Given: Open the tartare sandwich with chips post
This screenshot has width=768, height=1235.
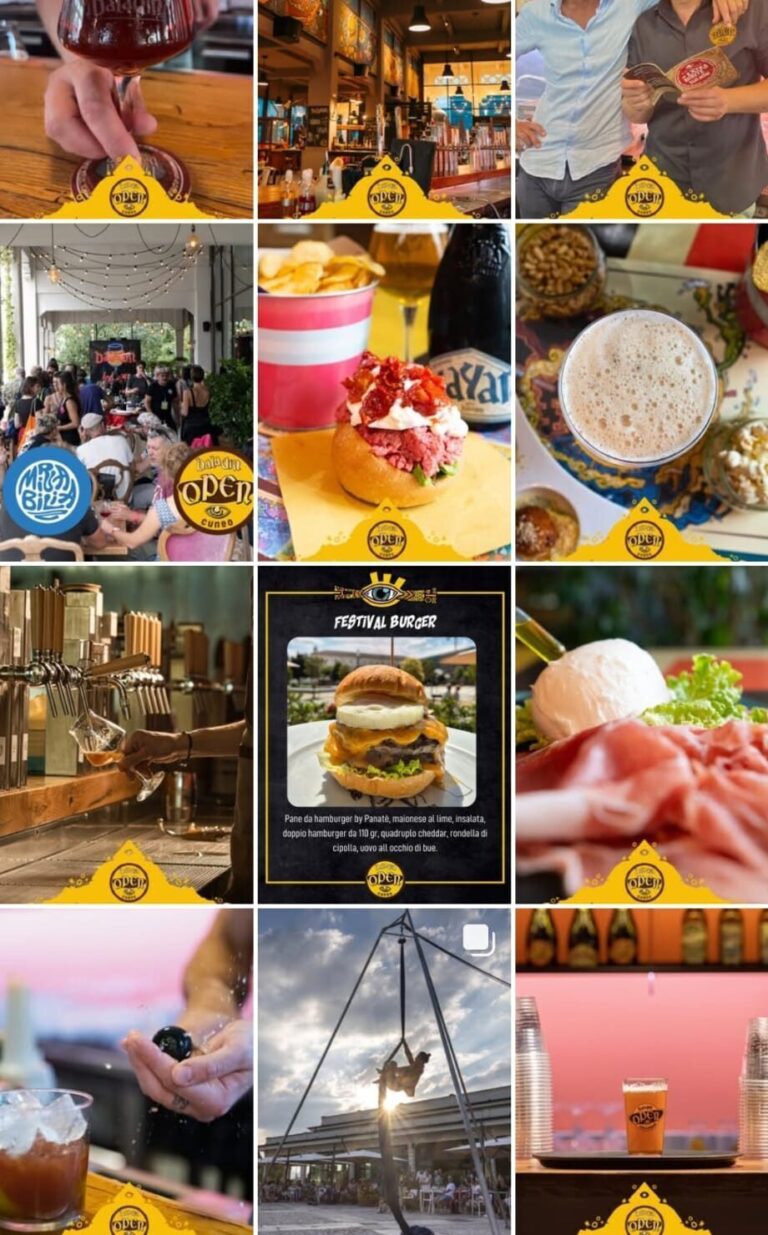Looking at the screenshot, I should click(x=384, y=392).
